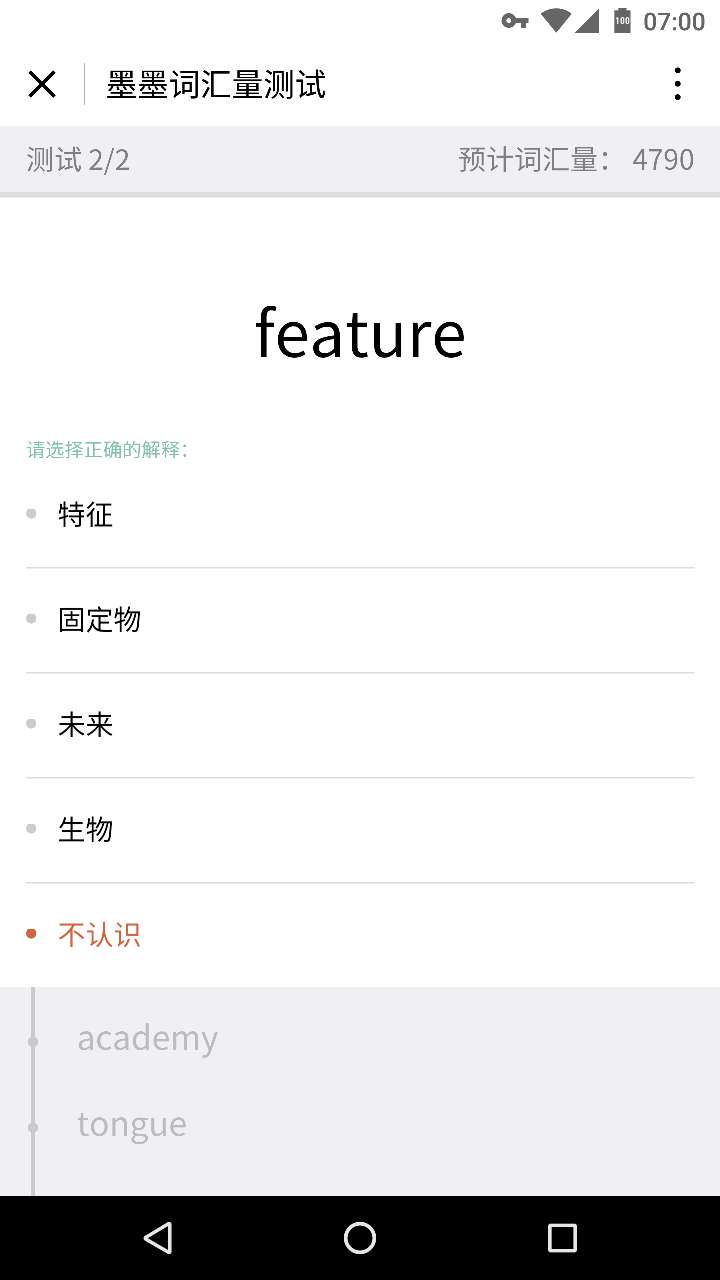
Task: Mark the word as 不认识
Action: (99, 935)
